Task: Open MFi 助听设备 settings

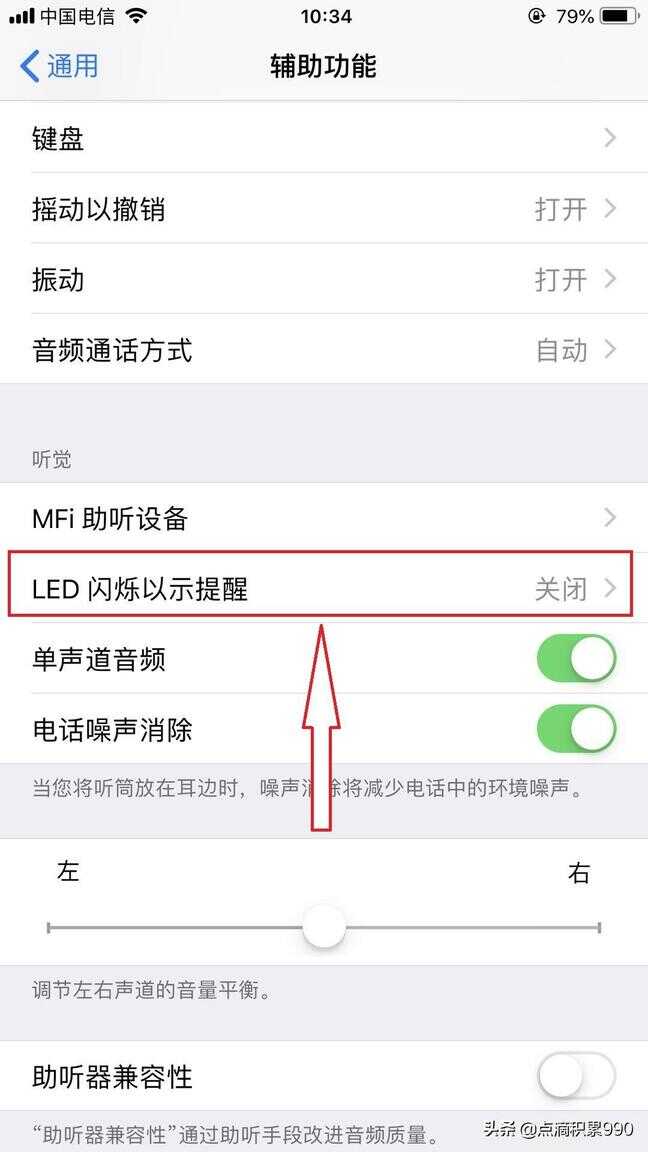Action: [x=324, y=519]
